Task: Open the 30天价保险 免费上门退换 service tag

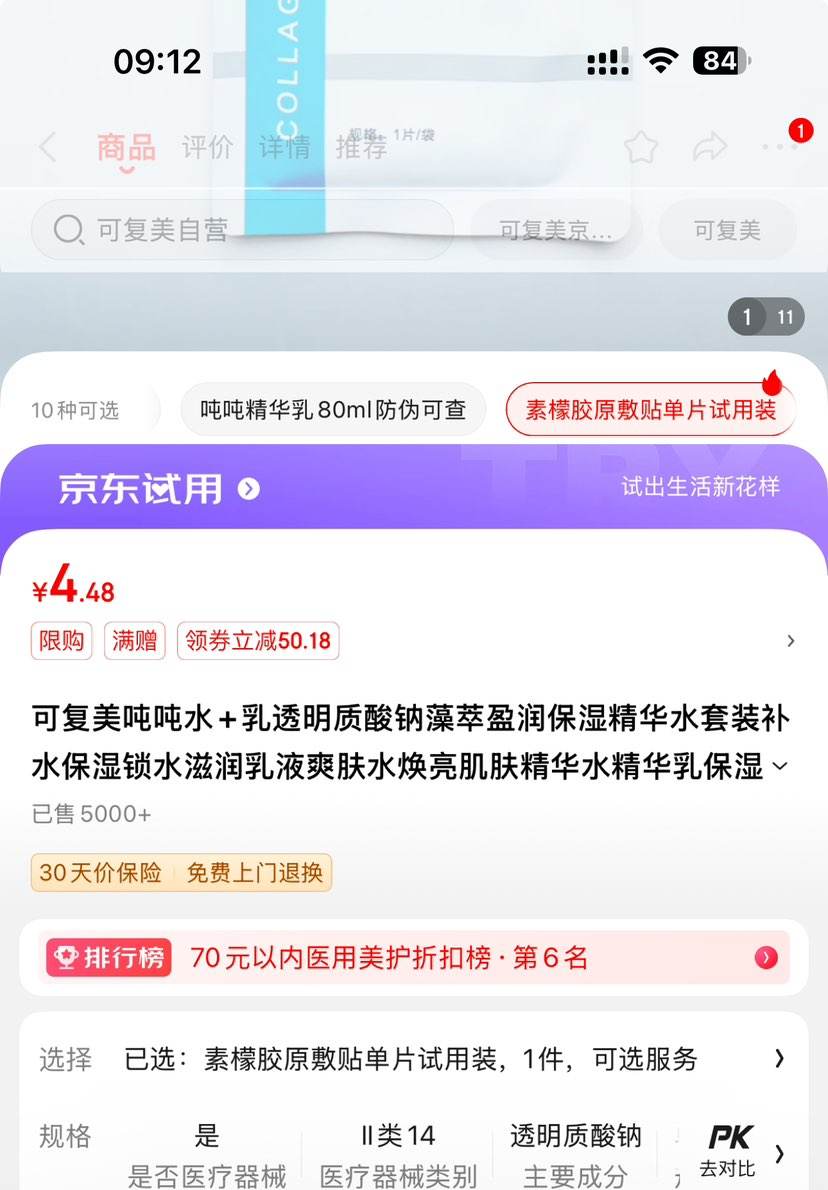Action: [181, 873]
